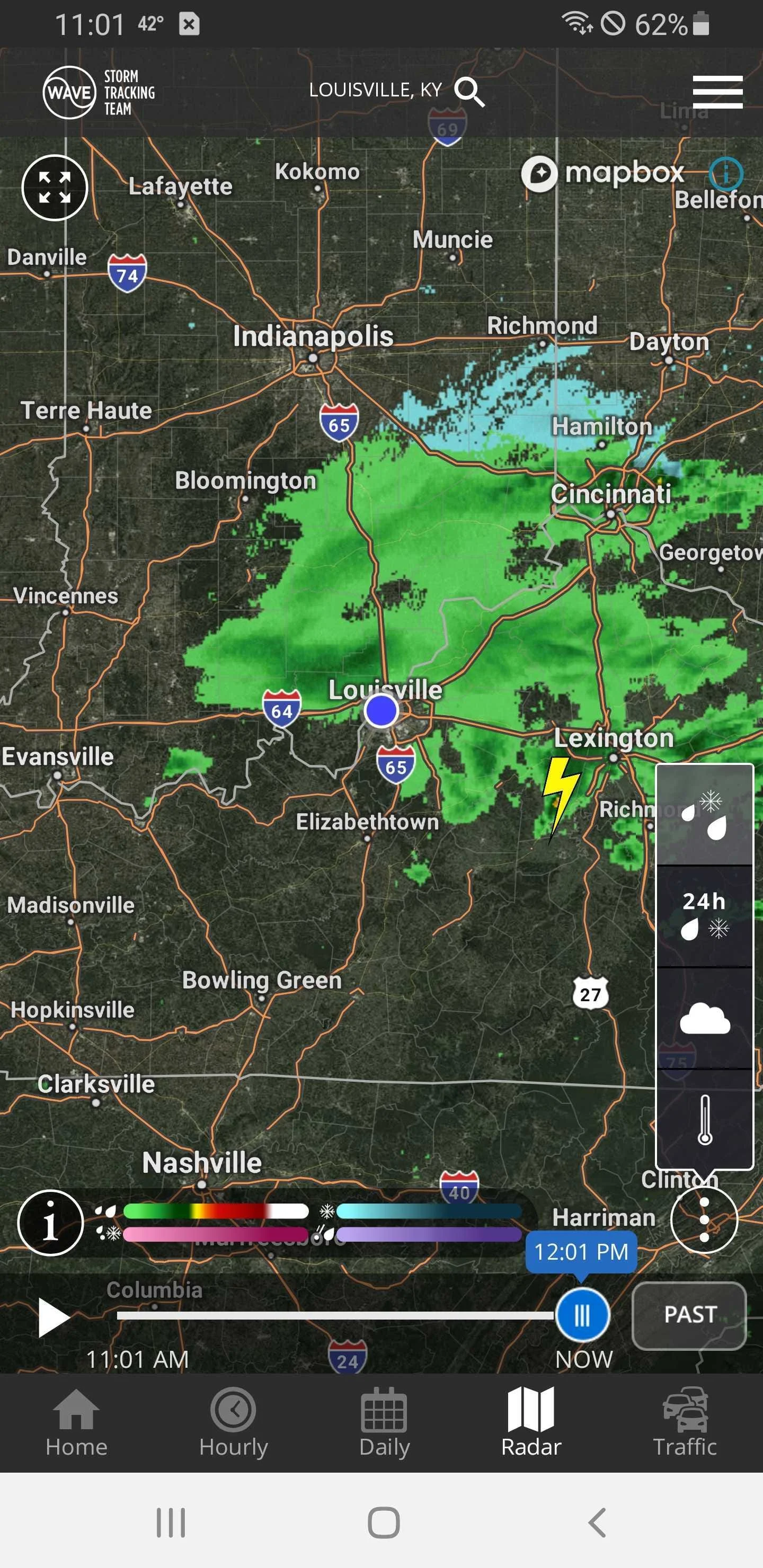Tap the search icon for location lookup

[469, 91]
